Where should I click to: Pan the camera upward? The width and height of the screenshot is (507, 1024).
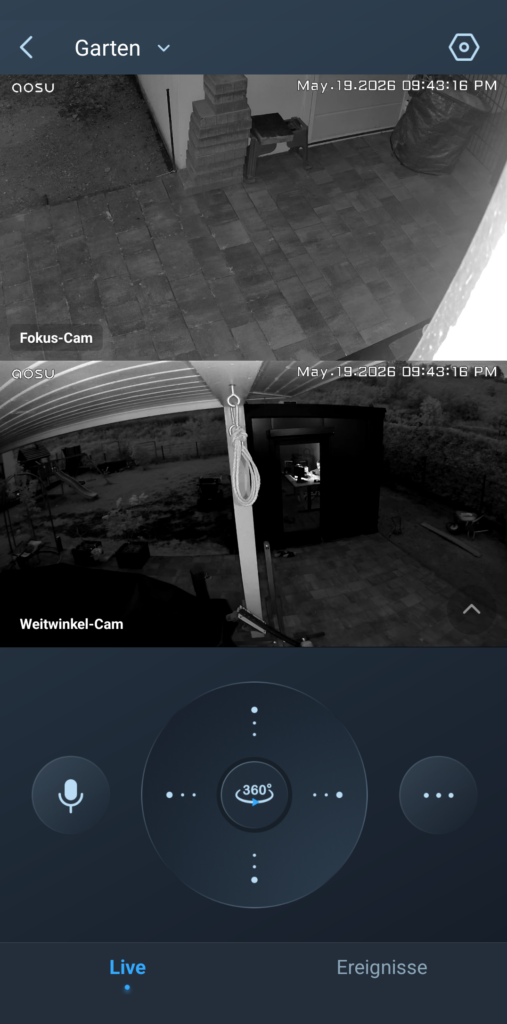pyautogui.click(x=254, y=721)
